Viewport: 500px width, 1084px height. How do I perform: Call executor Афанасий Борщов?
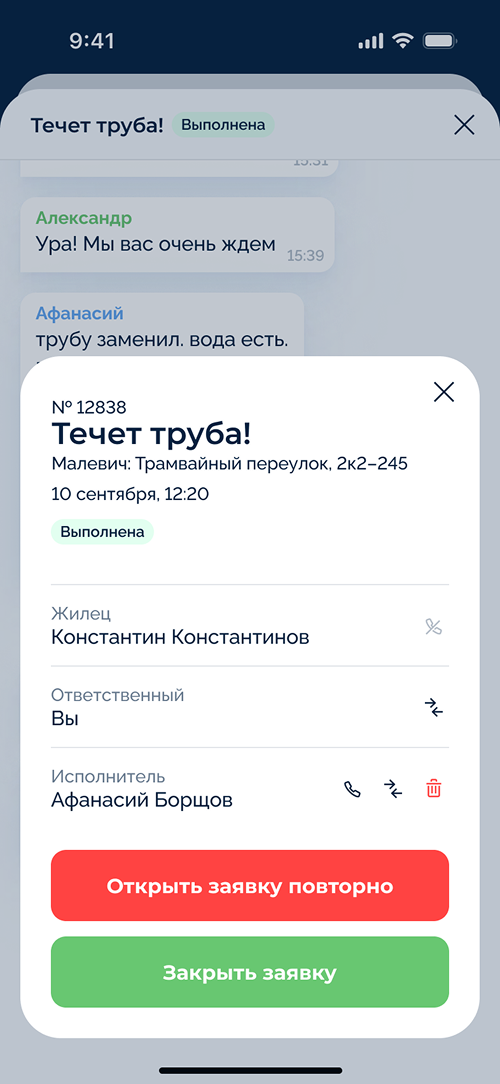click(353, 789)
